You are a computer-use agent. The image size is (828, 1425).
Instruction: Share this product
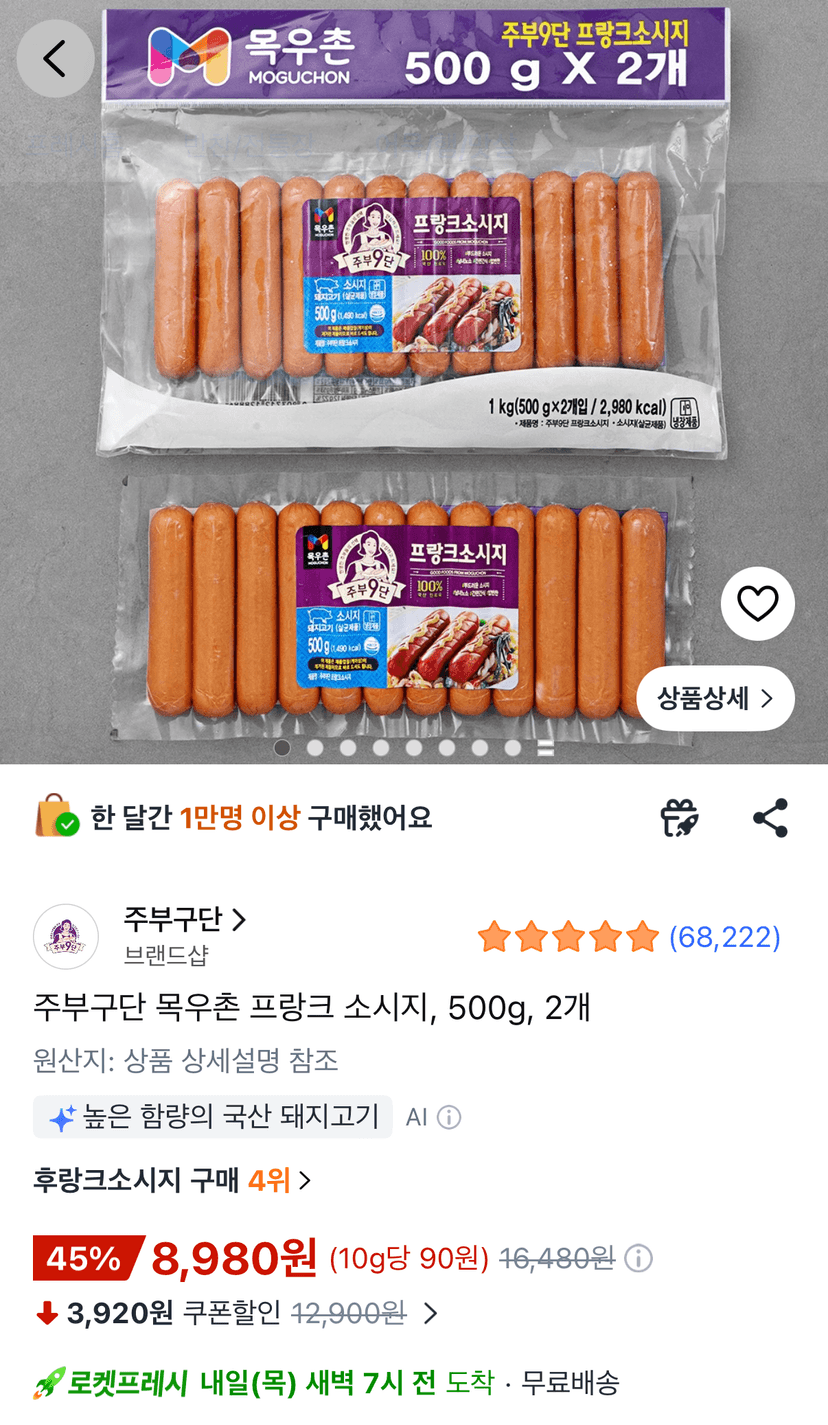(770, 818)
